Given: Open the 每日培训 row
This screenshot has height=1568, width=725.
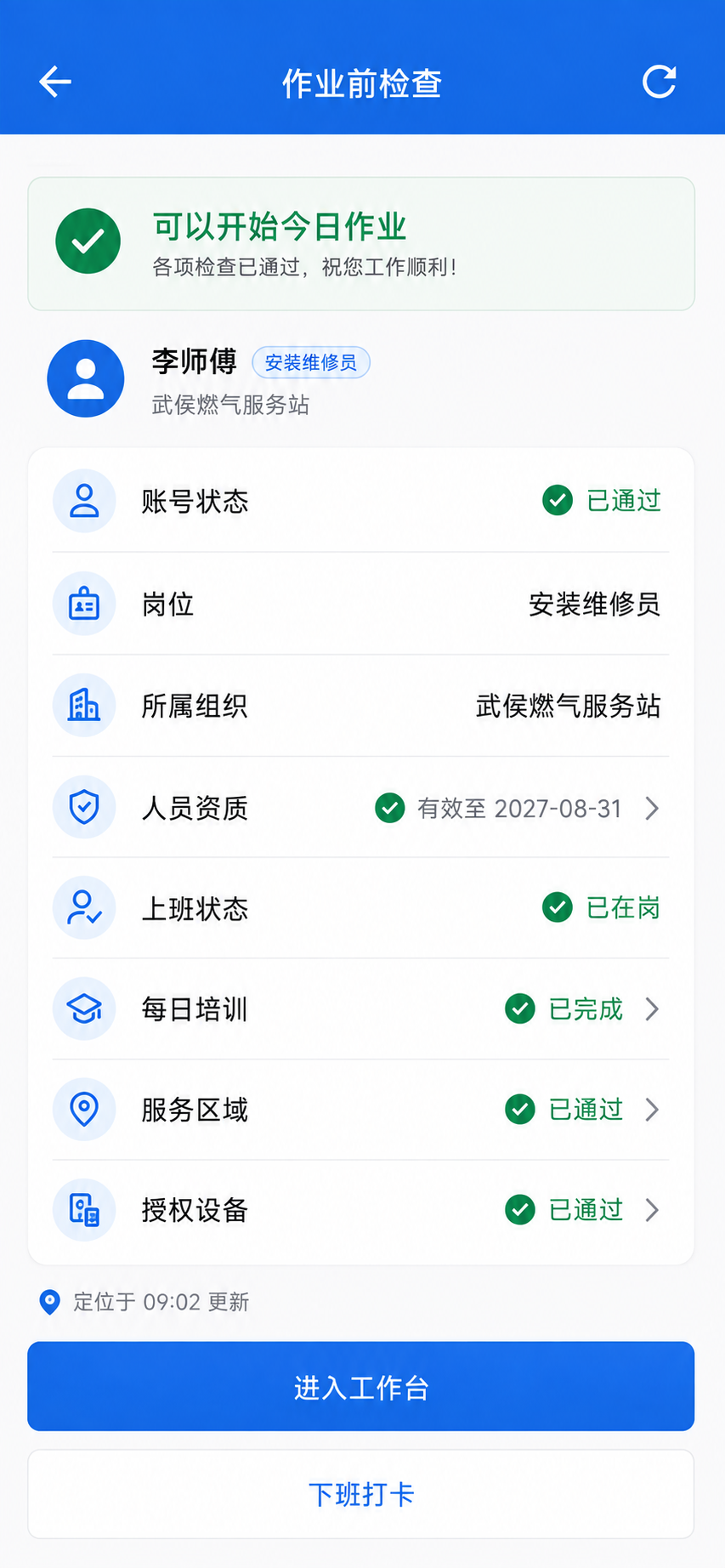Looking at the screenshot, I should [x=360, y=1009].
